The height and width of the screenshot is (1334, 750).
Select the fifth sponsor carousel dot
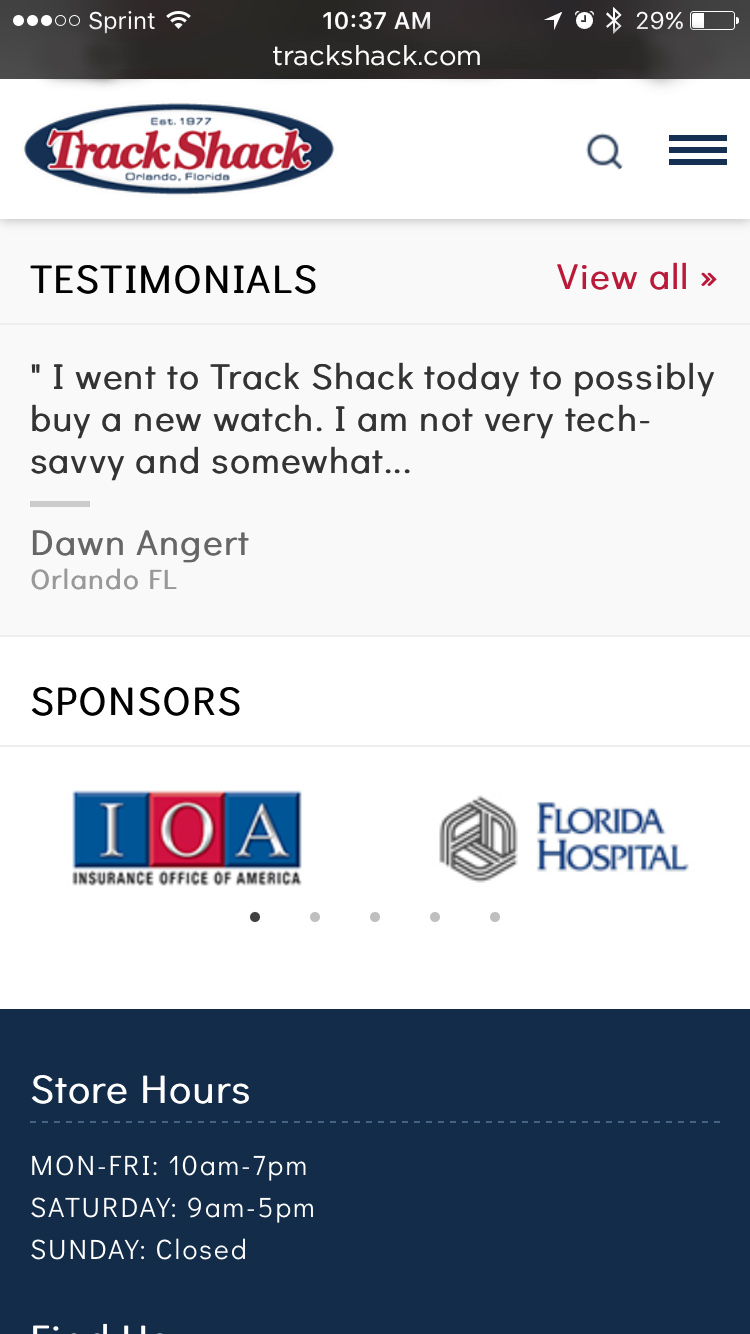495,917
